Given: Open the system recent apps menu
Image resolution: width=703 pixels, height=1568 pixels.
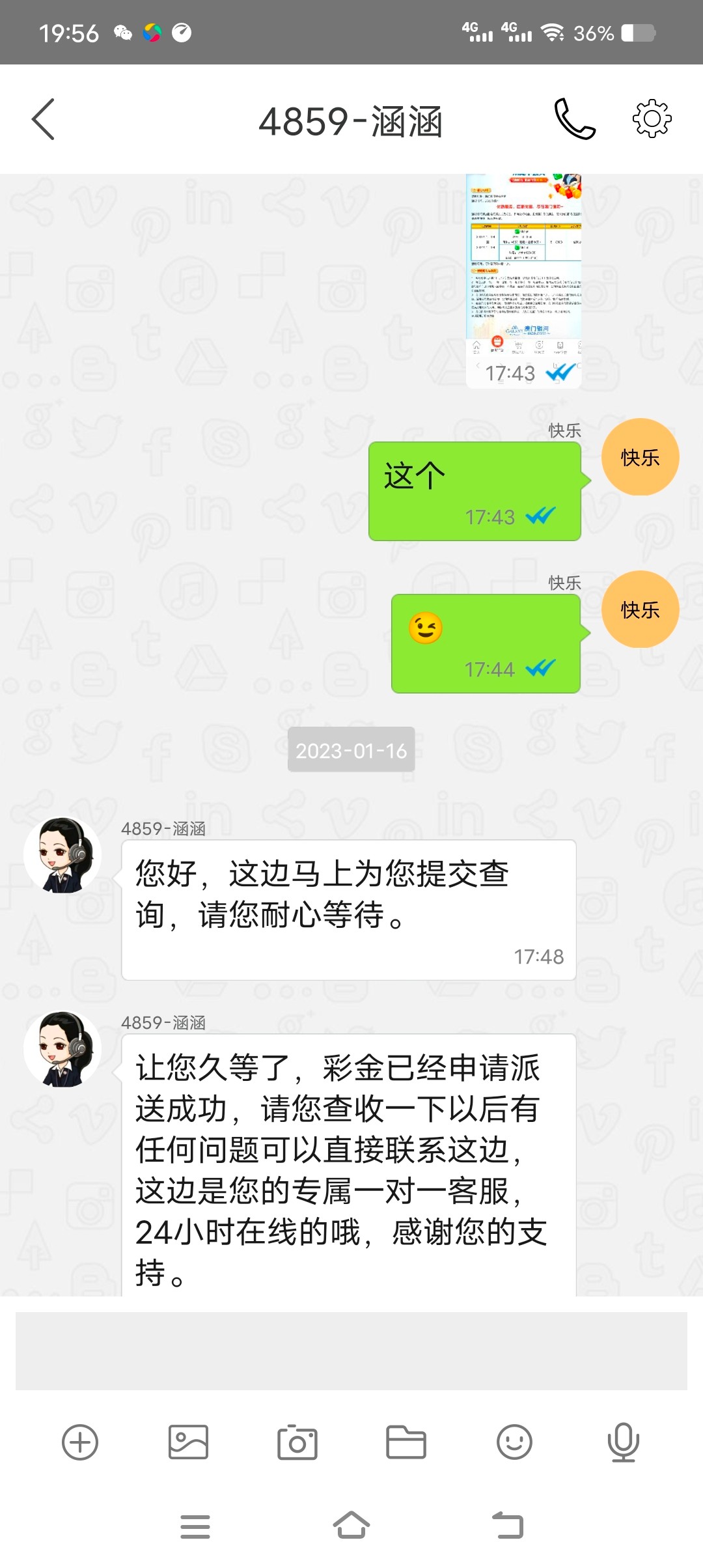Looking at the screenshot, I should [195, 1526].
